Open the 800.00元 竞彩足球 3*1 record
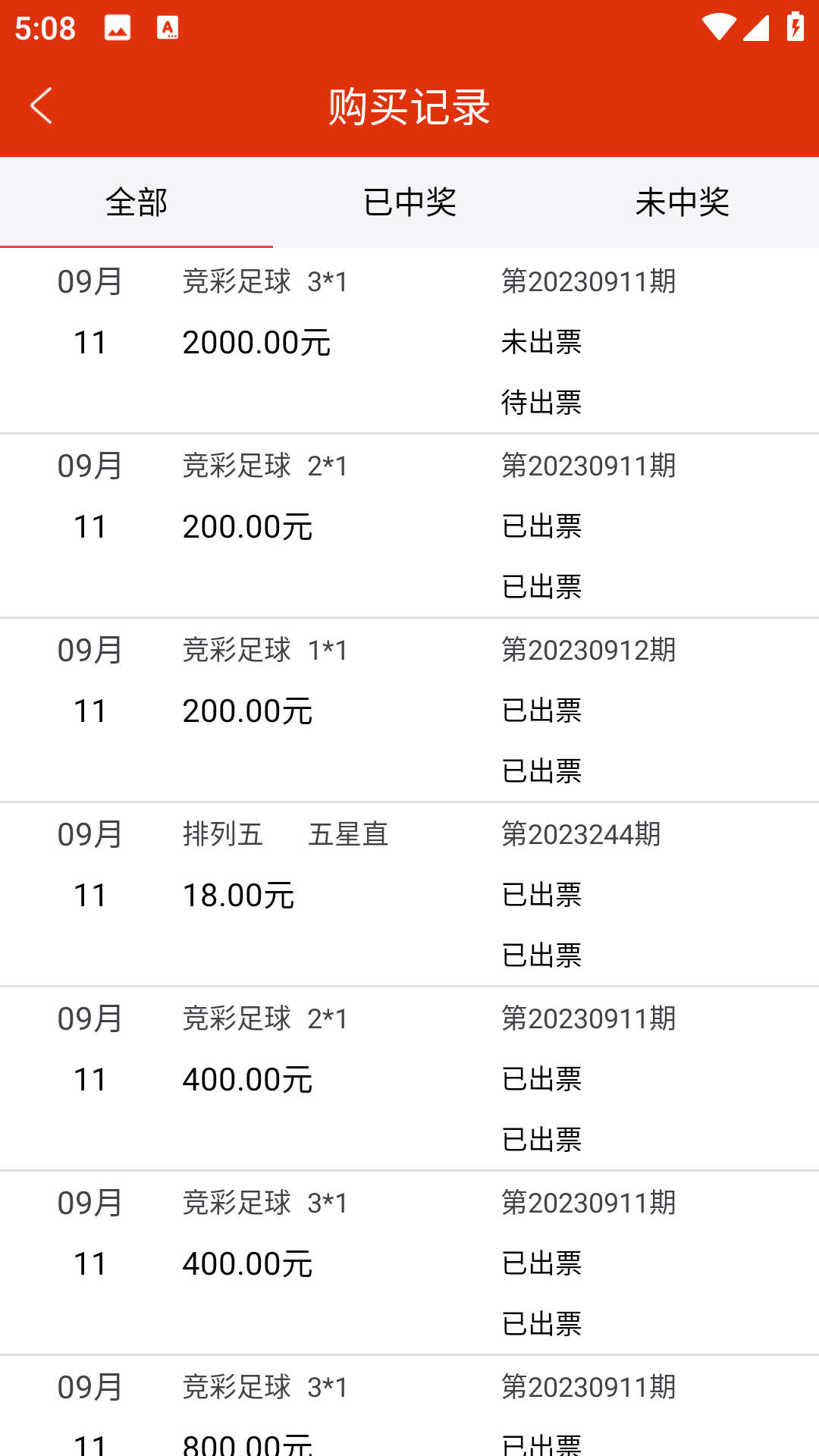This screenshot has width=819, height=1456. pos(409,1406)
